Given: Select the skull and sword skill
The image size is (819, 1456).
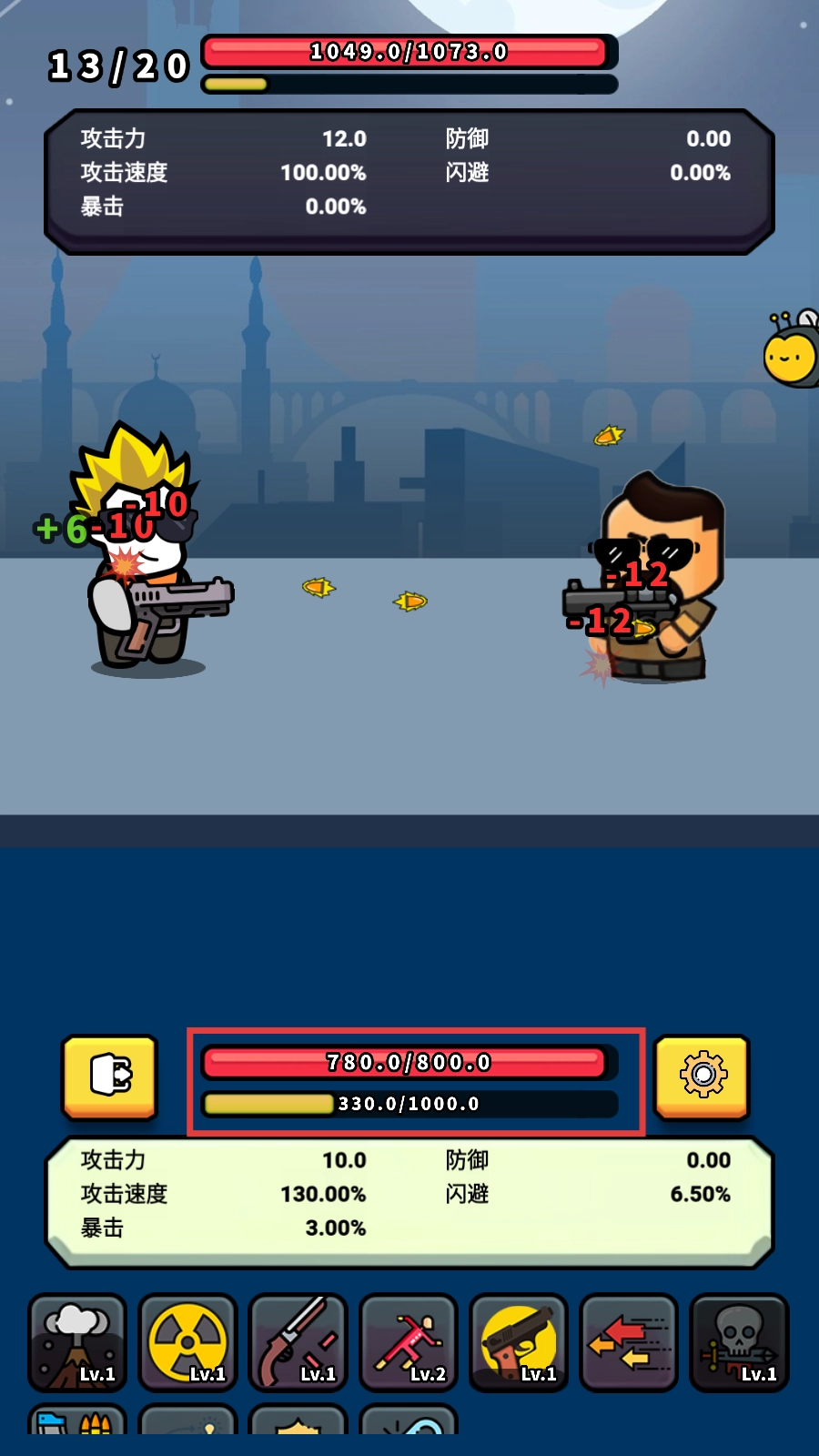Looking at the screenshot, I should click(x=738, y=1342).
